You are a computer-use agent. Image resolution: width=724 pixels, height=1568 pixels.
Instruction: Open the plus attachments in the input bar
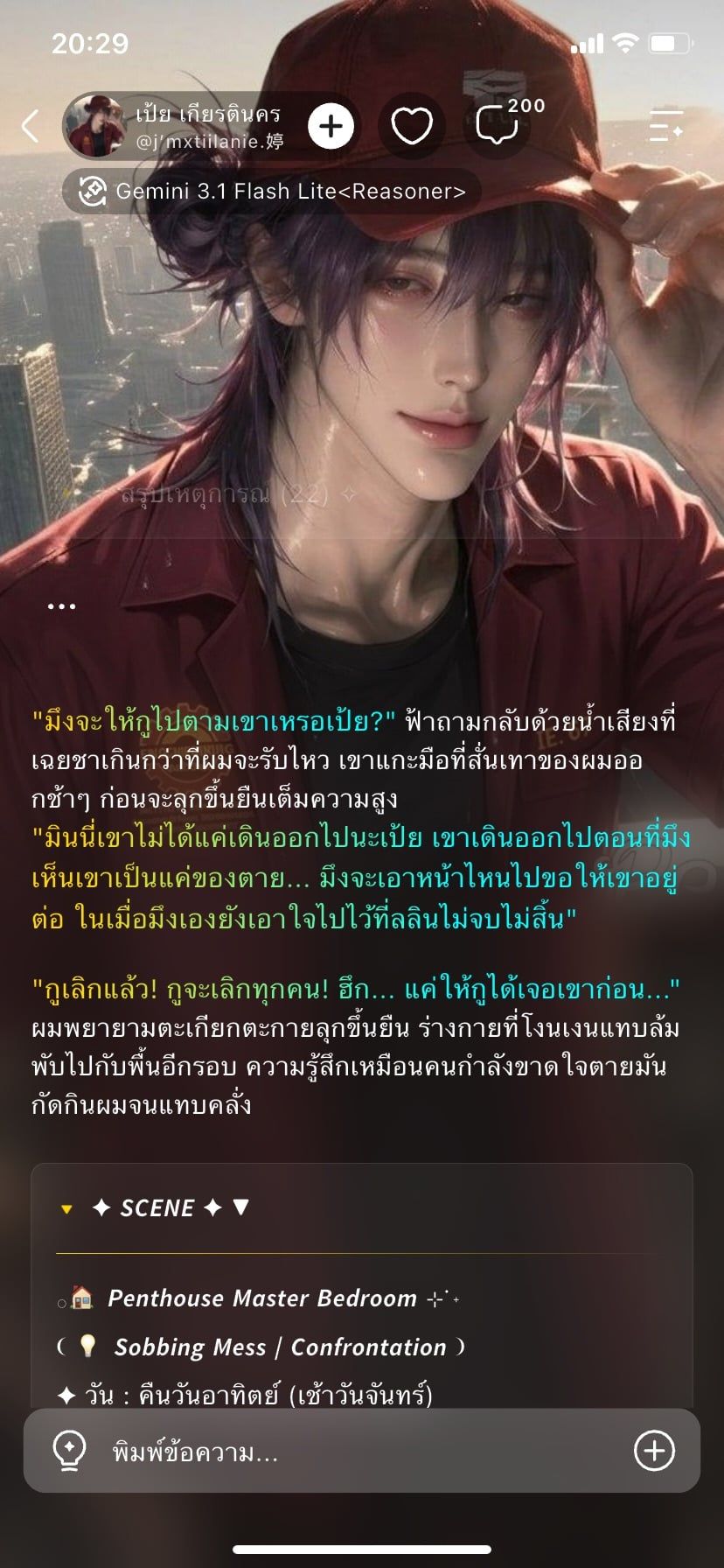(654, 1451)
